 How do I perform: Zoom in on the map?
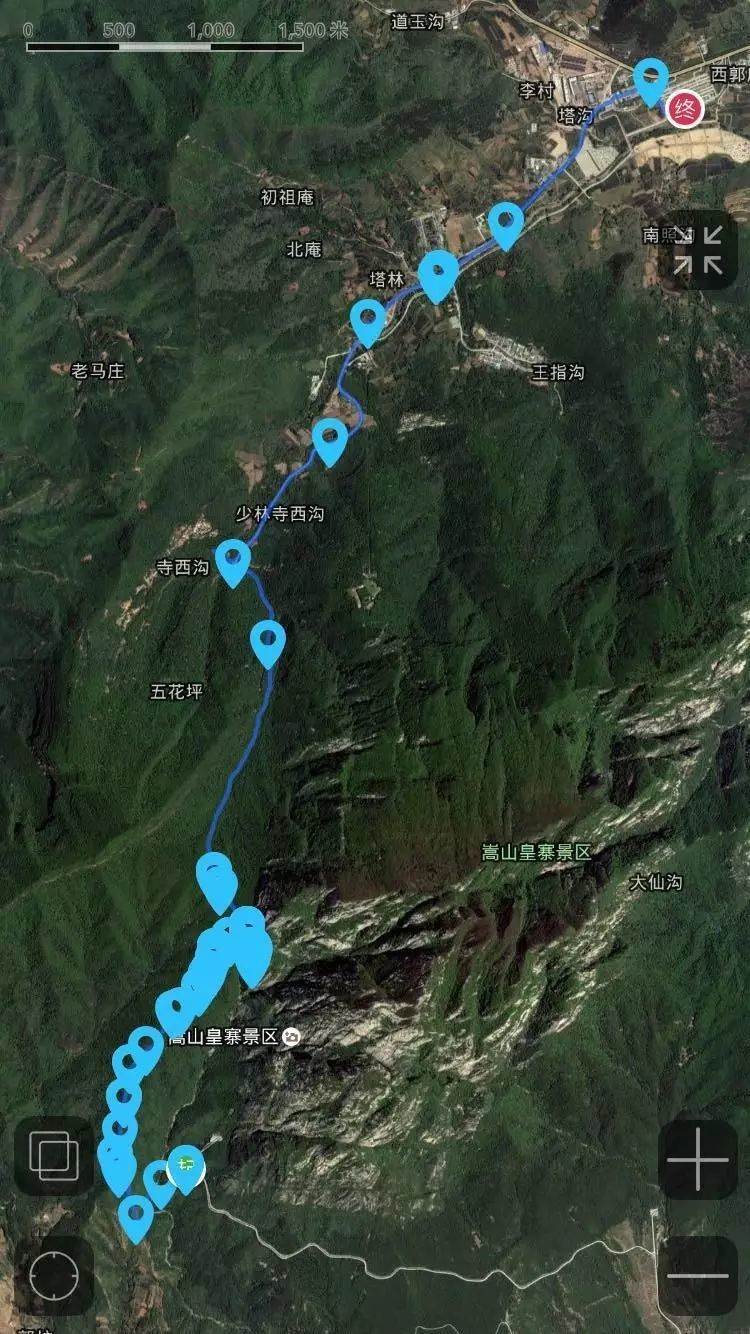698,1160
